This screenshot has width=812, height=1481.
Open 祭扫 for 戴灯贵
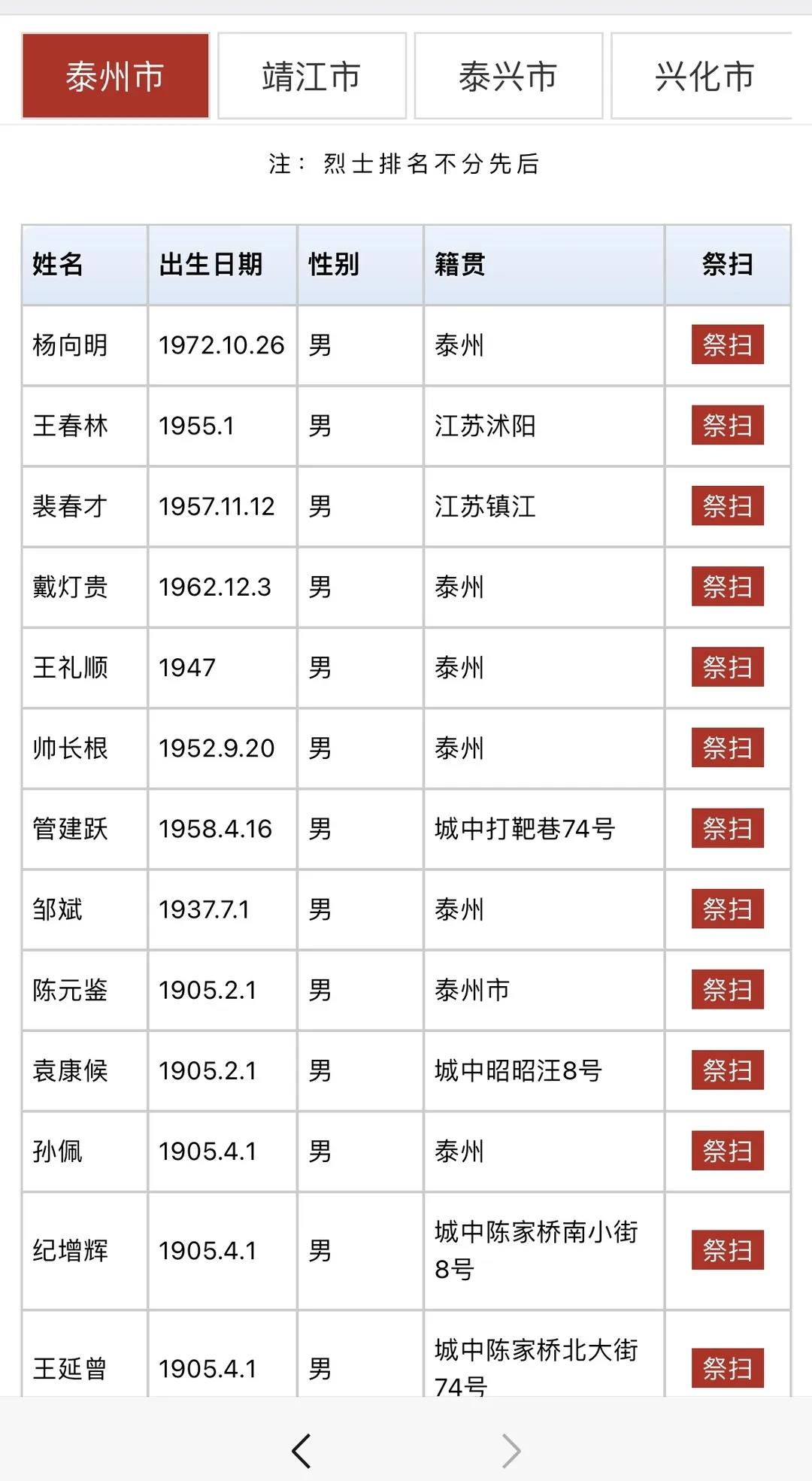click(x=727, y=585)
